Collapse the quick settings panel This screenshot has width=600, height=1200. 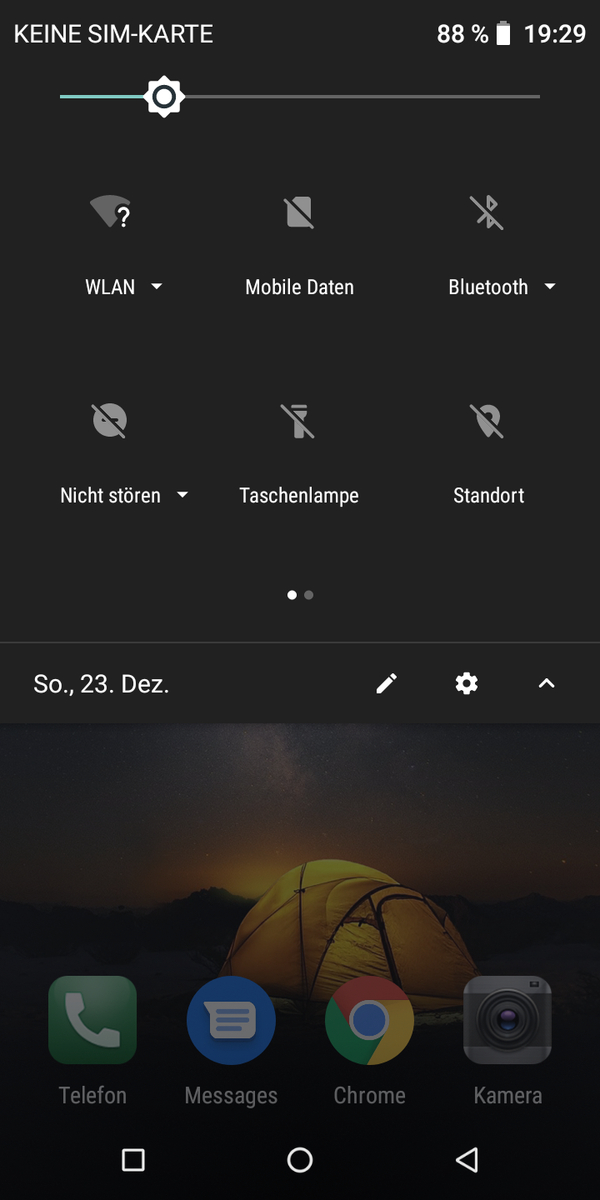click(x=546, y=683)
